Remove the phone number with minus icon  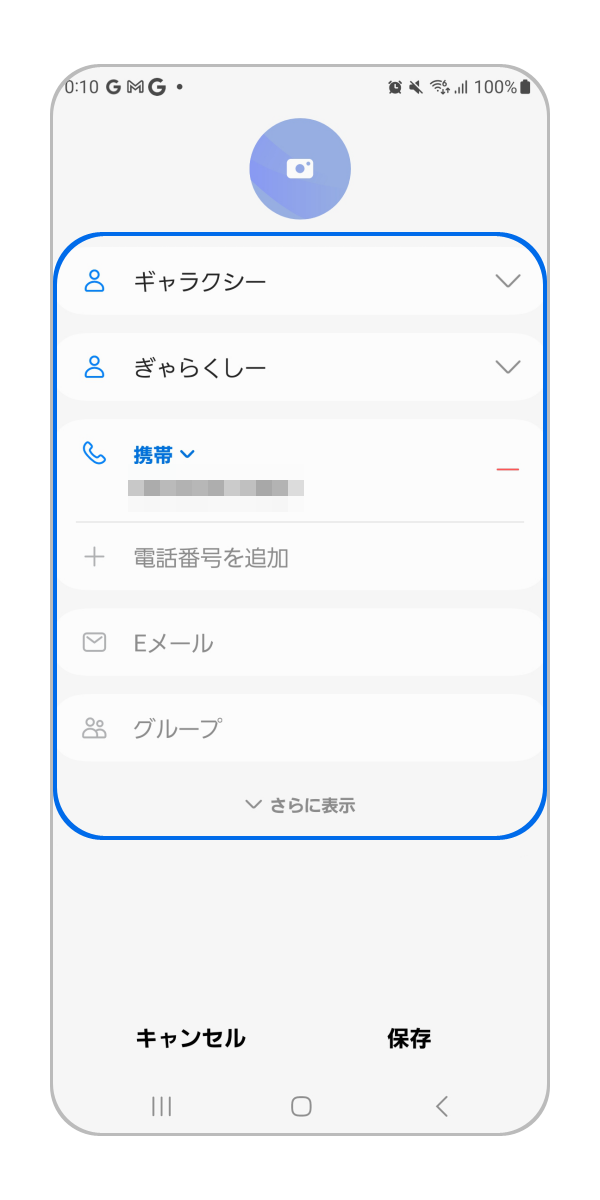pos(508,469)
